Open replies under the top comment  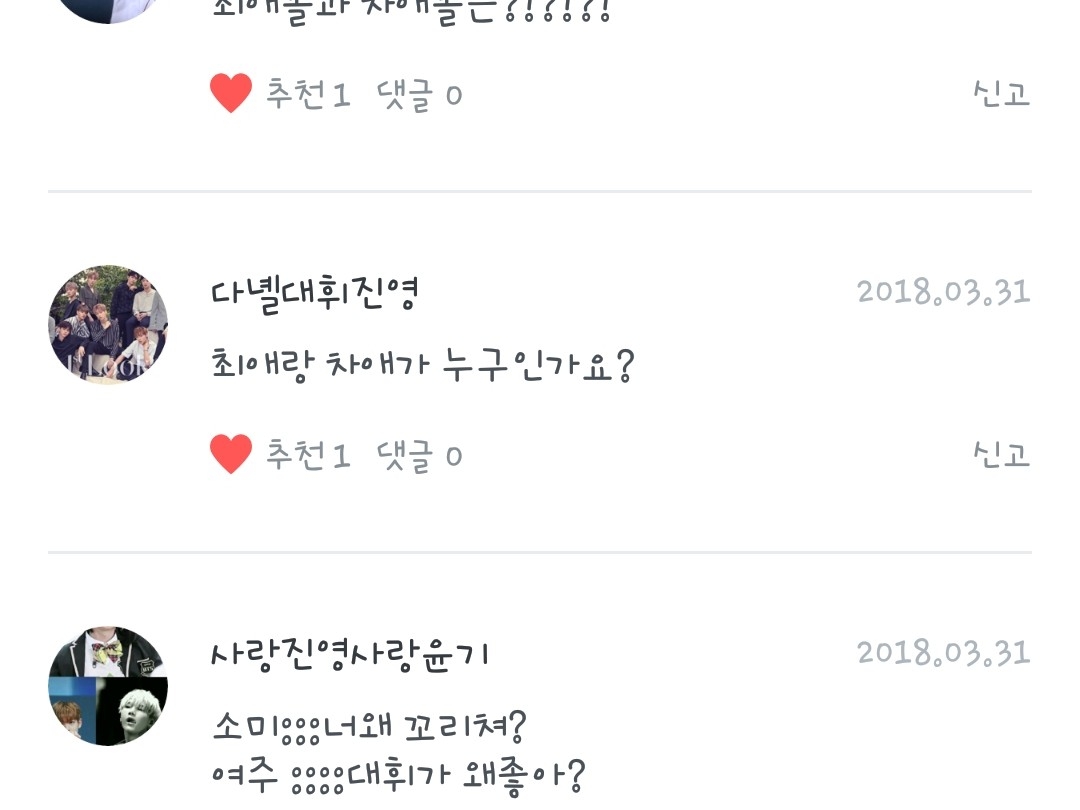pyautogui.click(x=419, y=94)
